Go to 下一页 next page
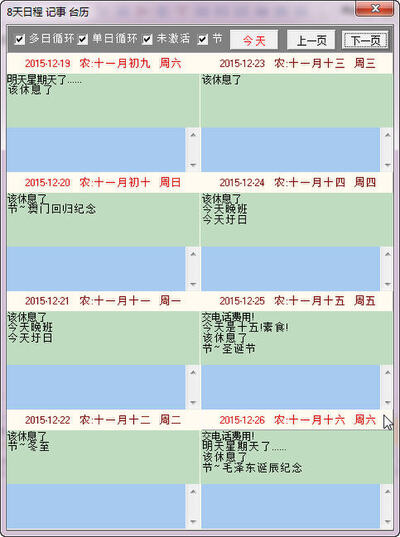400x537 pixels. click(365, 40)
